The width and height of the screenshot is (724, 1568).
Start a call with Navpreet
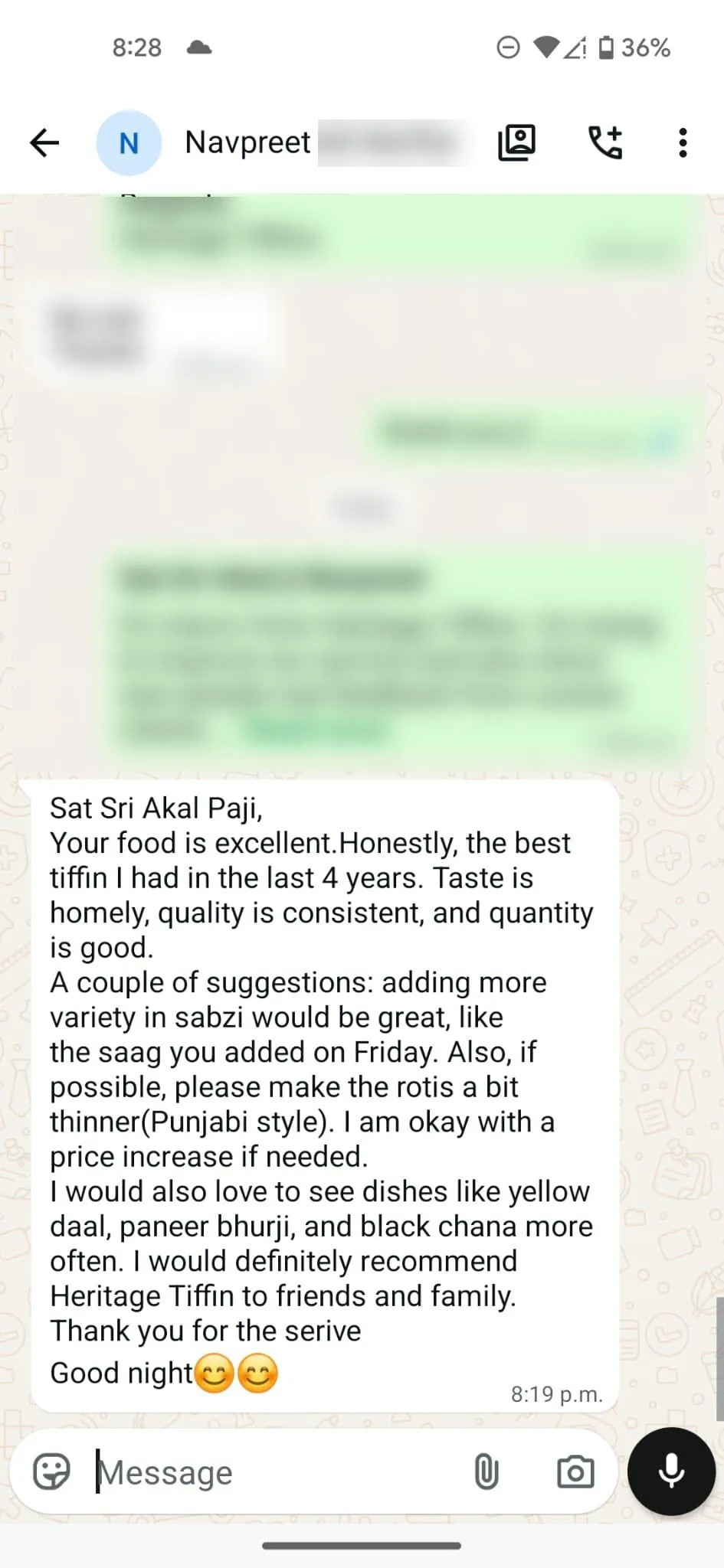pos(605,142)
